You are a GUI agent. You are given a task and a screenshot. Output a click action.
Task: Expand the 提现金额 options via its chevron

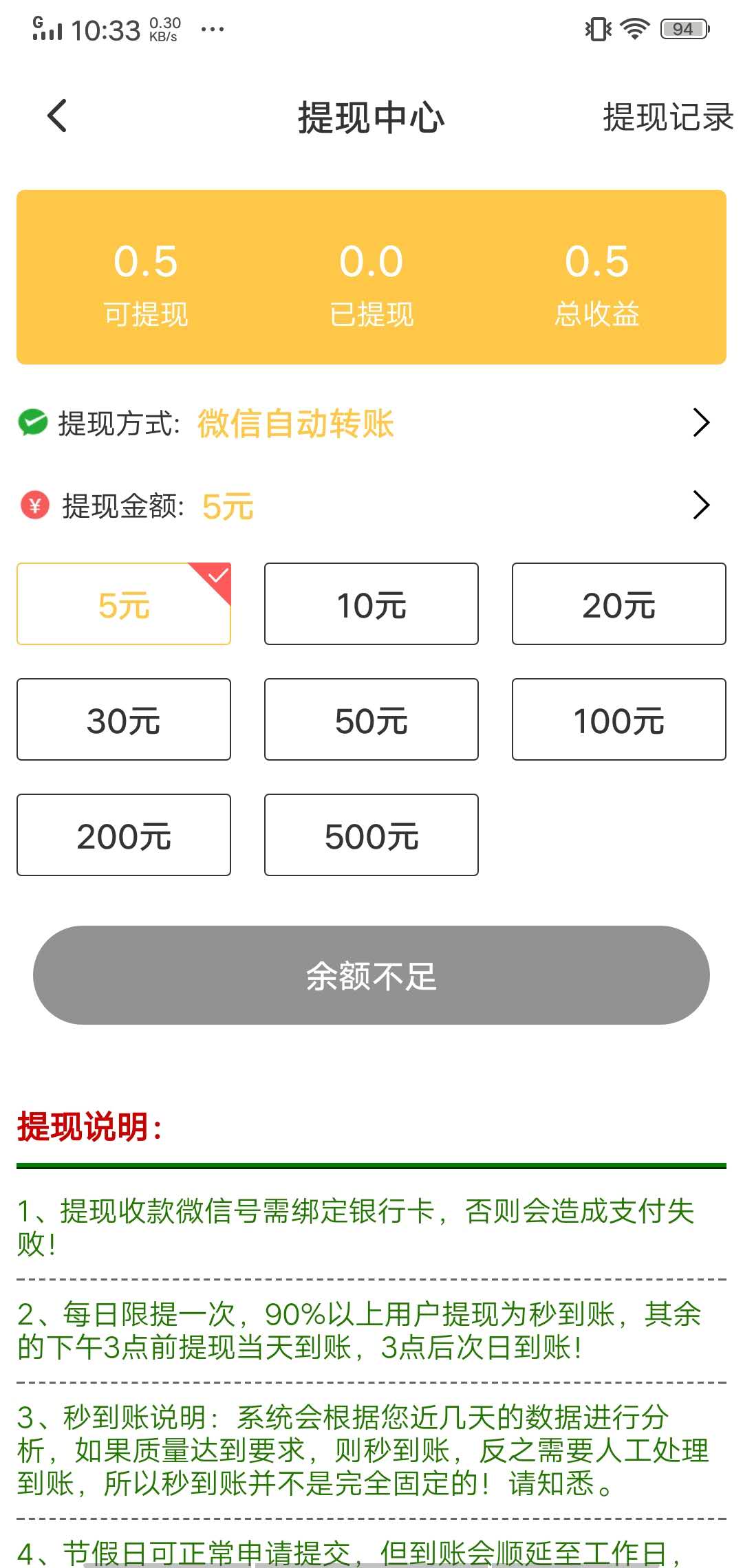(702, 506)
